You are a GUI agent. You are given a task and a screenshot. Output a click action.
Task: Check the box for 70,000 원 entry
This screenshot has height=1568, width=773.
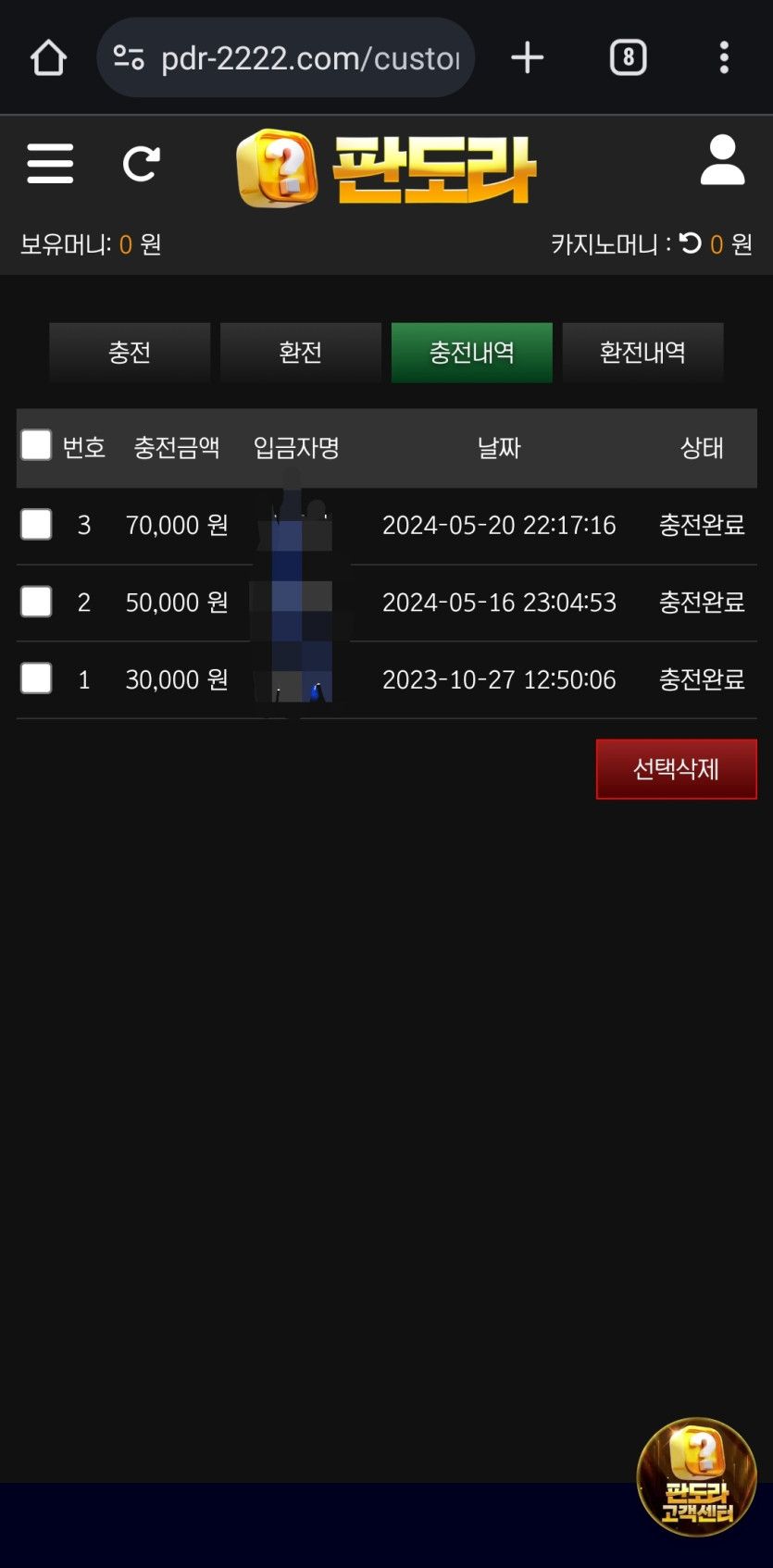coord(36,525)
